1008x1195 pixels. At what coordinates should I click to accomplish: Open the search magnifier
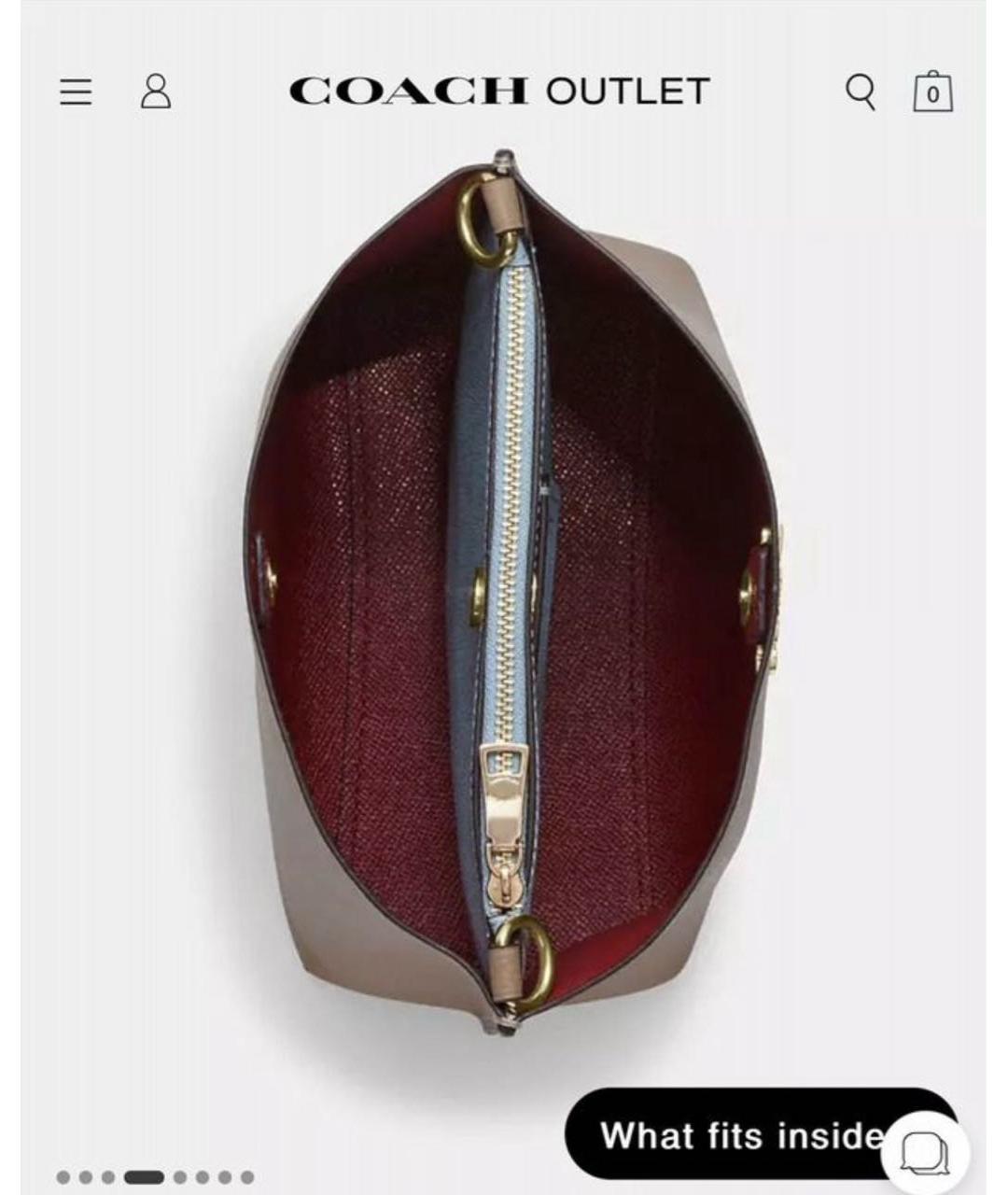click(860, 91)
